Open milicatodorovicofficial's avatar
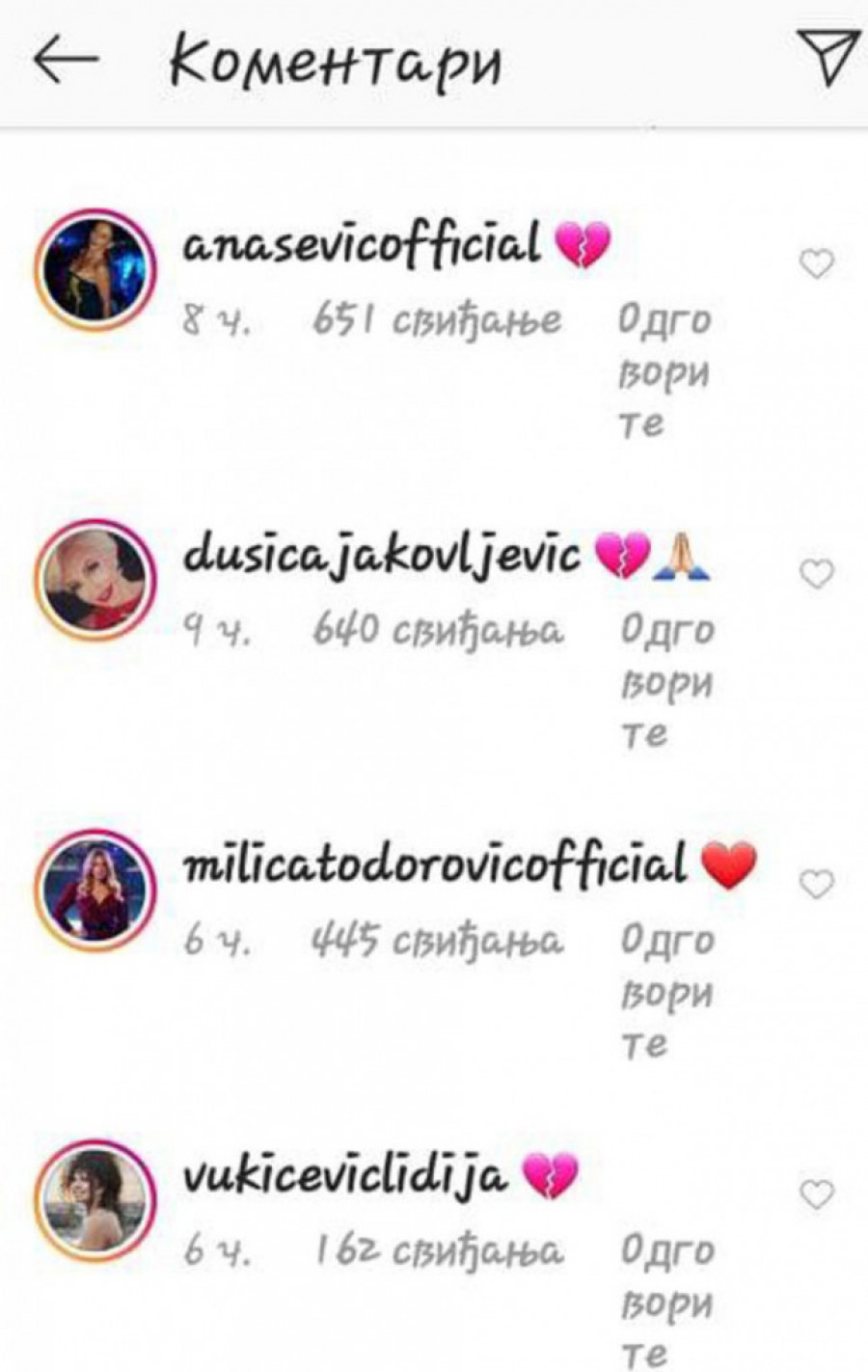868x1372 pixels. 95,889
